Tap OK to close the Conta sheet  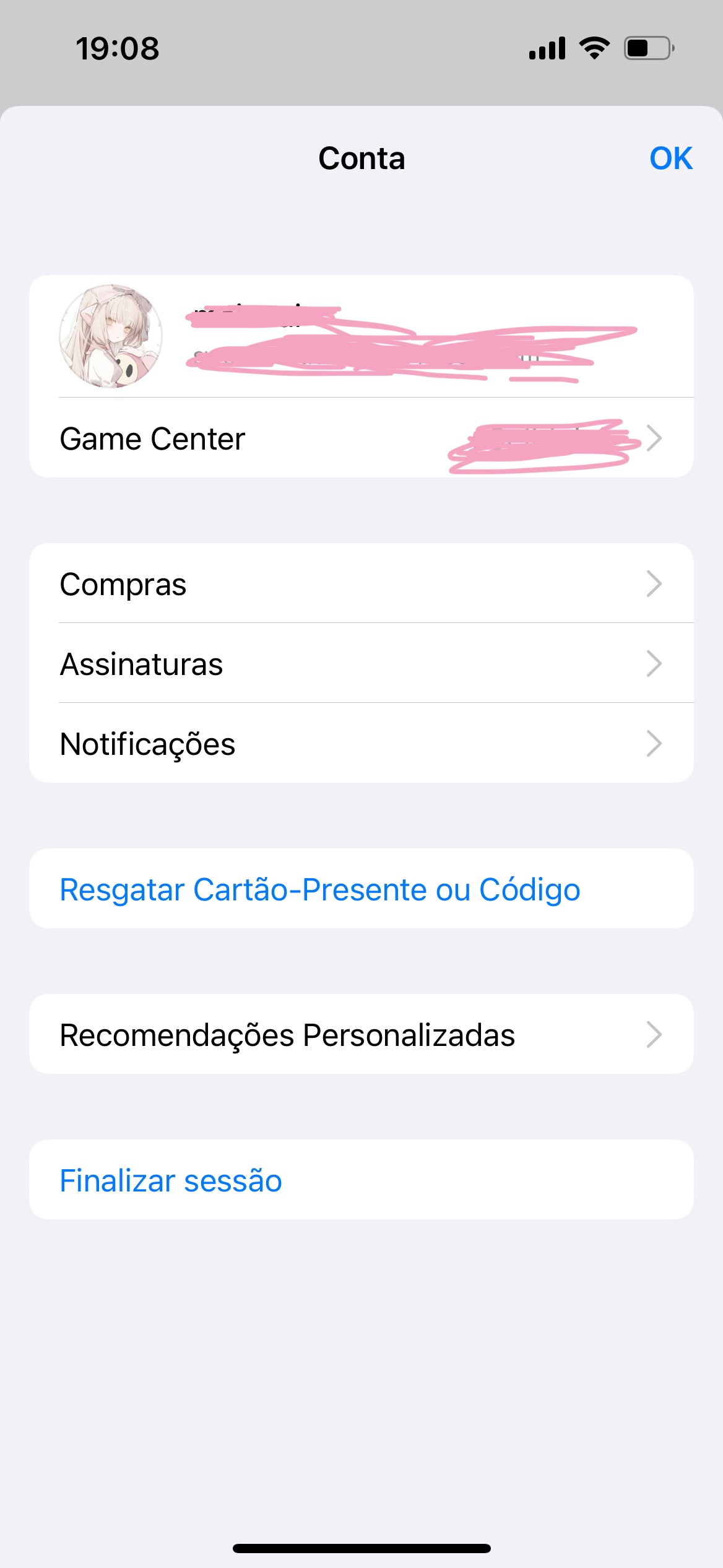tap(670, 159)
